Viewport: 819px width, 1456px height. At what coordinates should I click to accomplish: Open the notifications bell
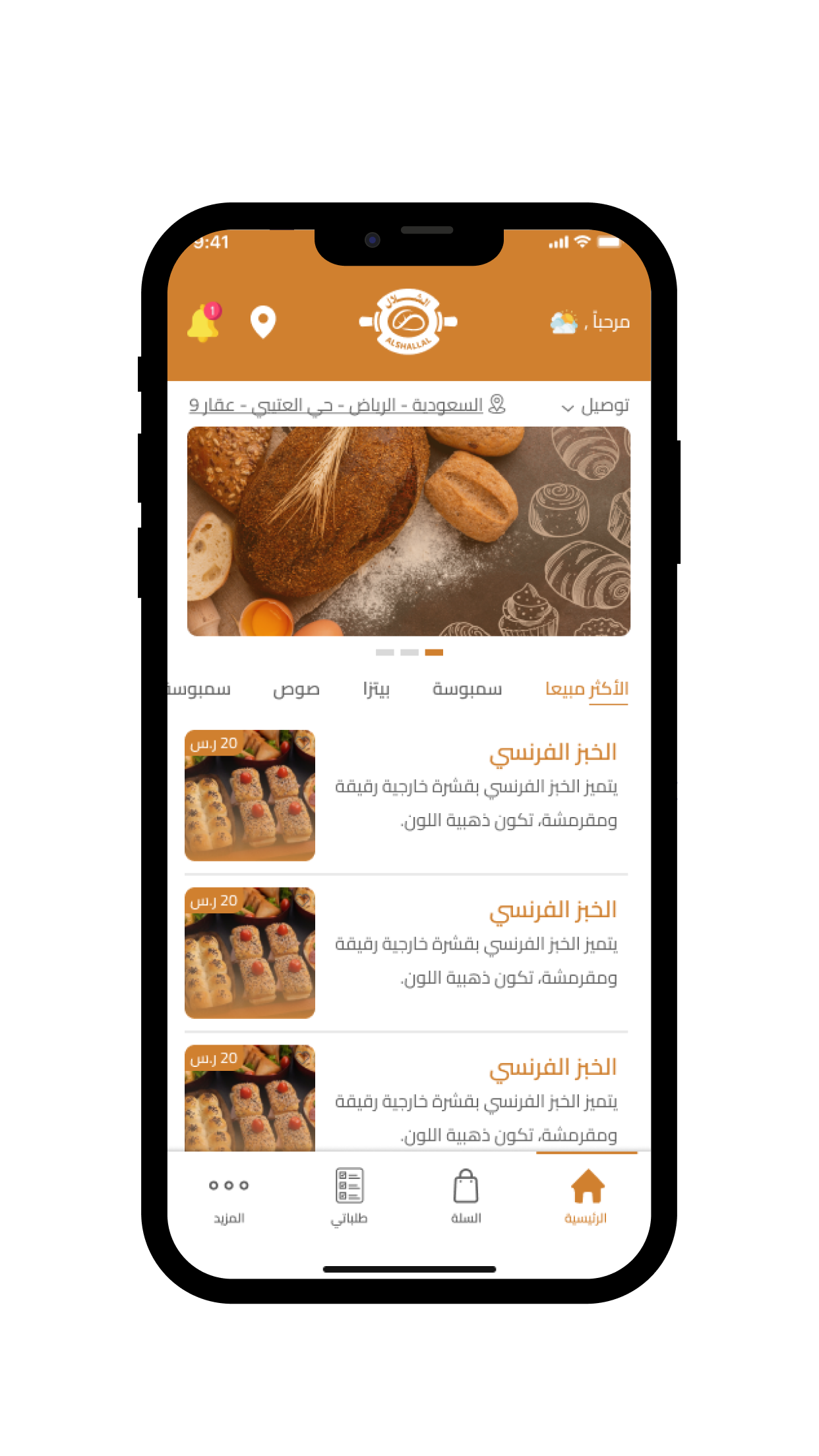204,322
